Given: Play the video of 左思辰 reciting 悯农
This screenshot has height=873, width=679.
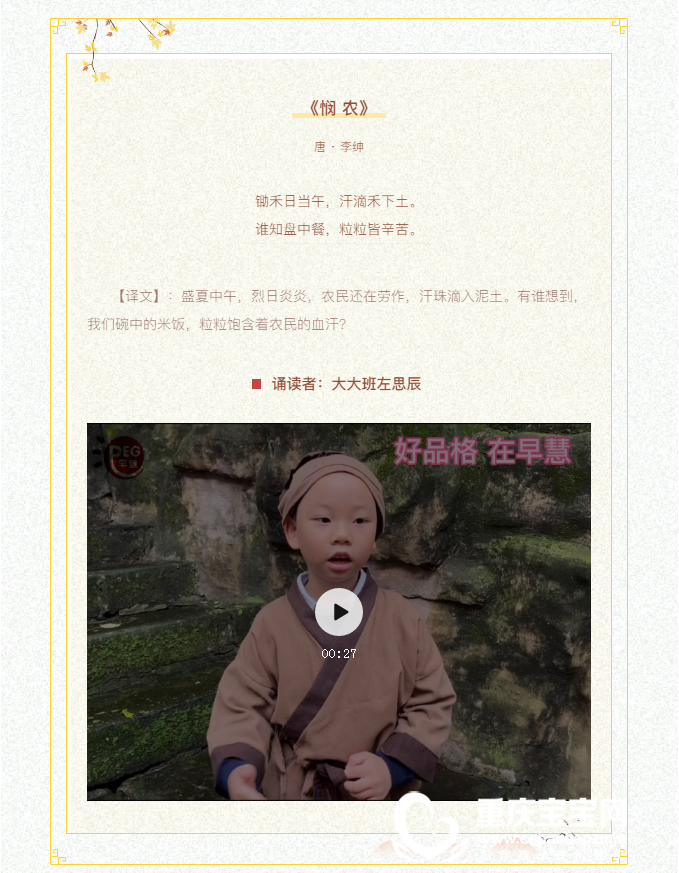Looking at the screenshot, I should (x=339, y=612).
